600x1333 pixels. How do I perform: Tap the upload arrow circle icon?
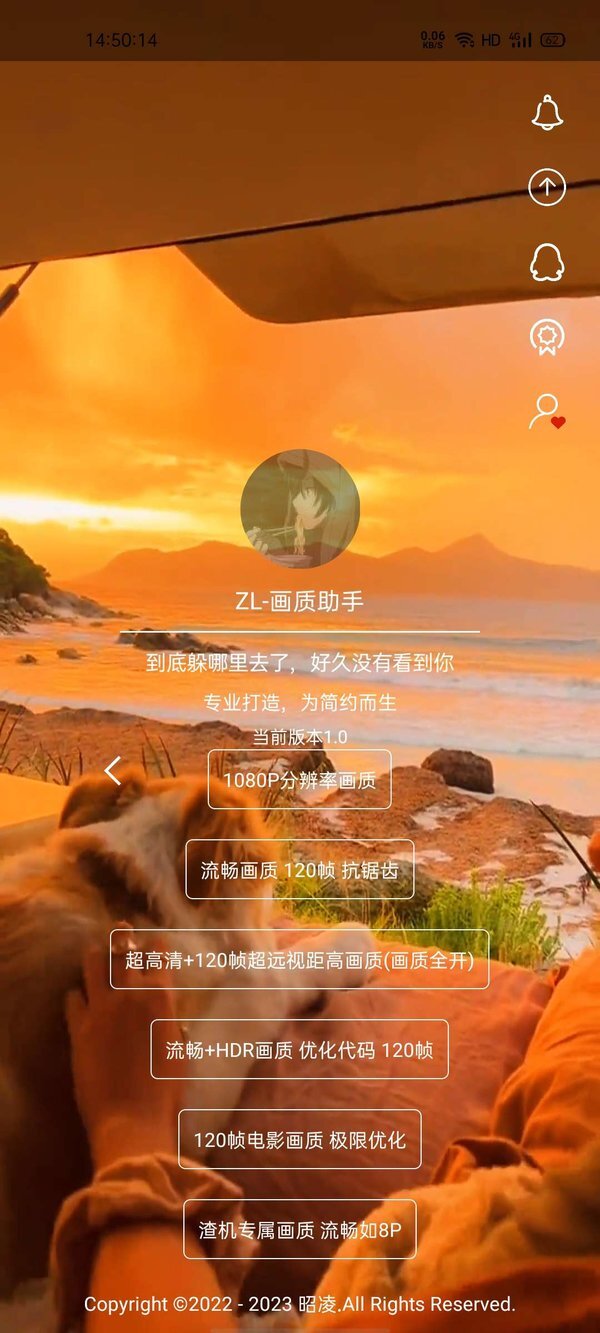coord(547,187)
